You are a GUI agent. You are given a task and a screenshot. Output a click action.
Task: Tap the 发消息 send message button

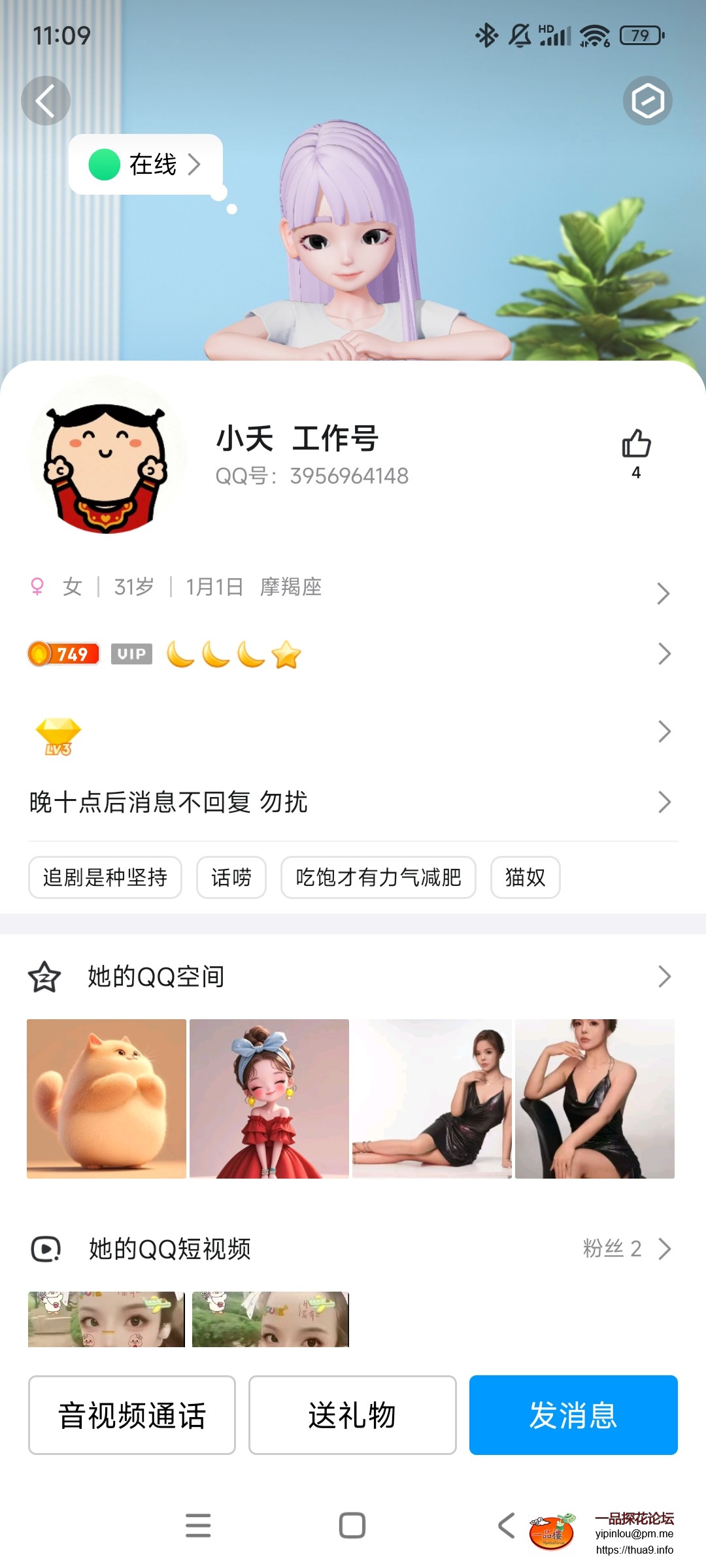point(573,1415)
